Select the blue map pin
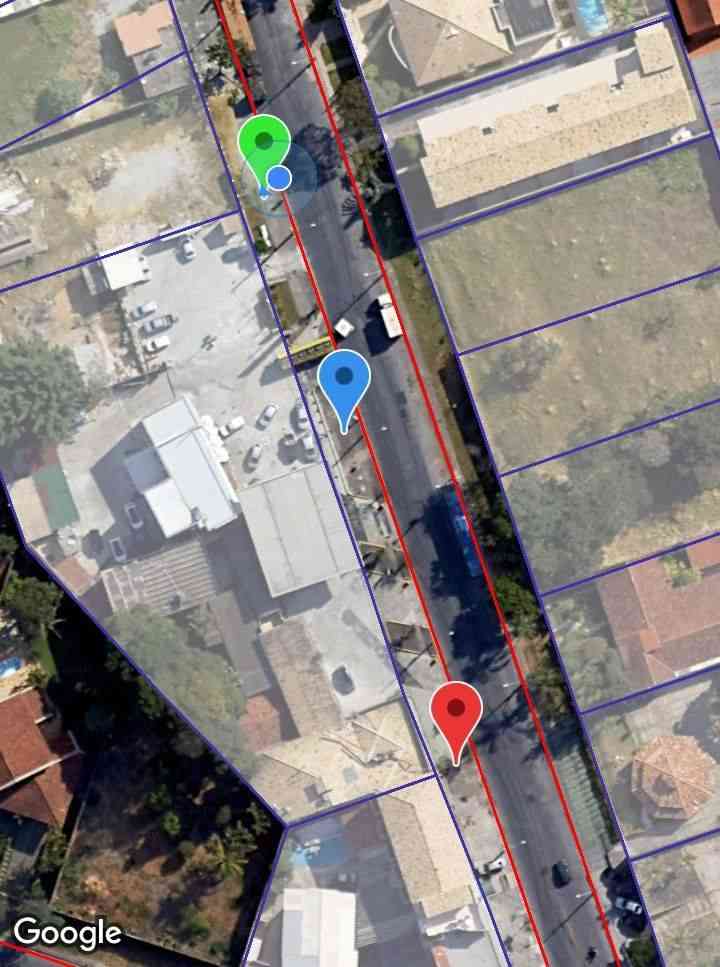The height and width of the screenshot is (967, 720). coord(344,380)
